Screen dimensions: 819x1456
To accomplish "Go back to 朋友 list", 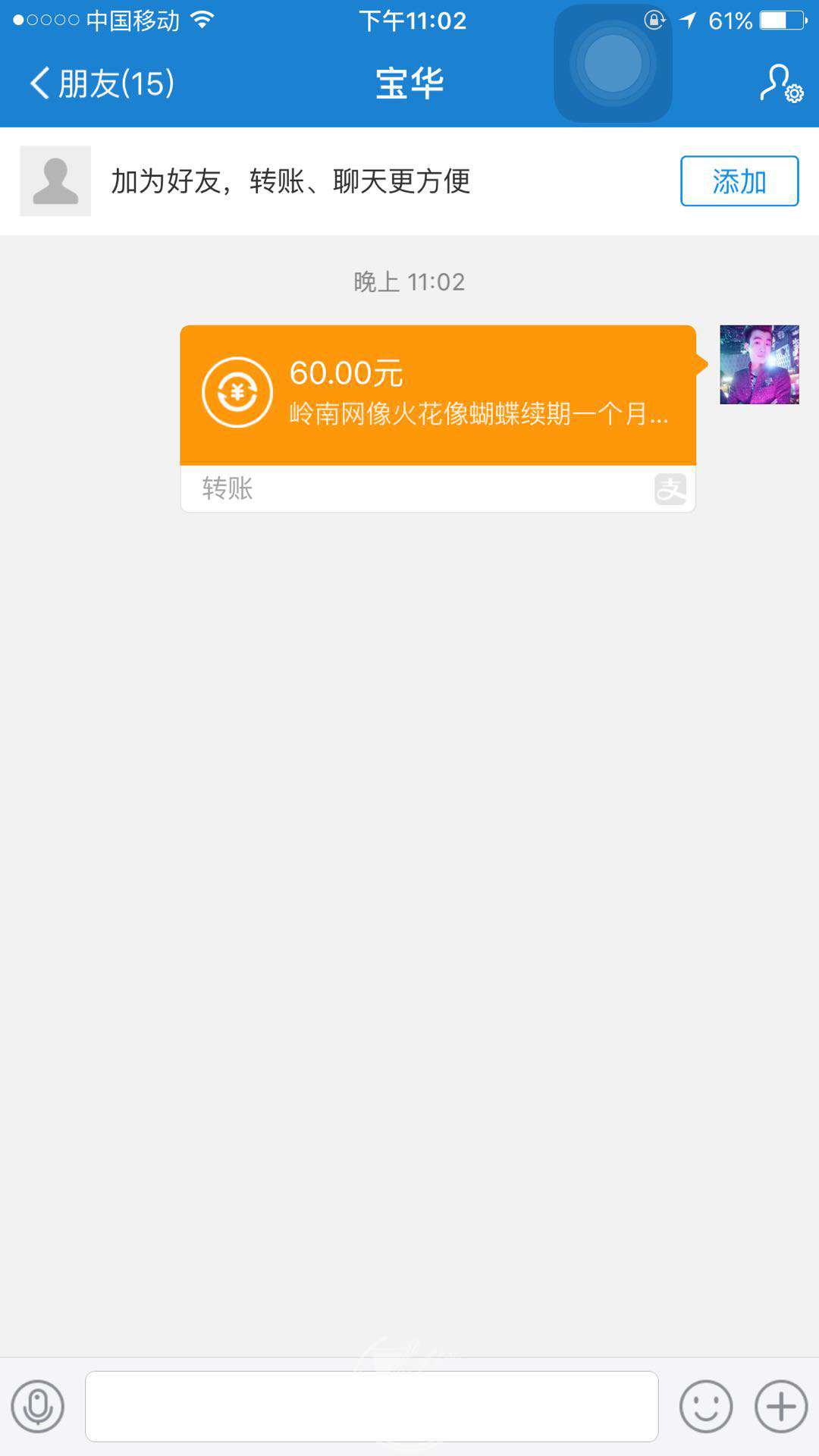I will point(102,83).
